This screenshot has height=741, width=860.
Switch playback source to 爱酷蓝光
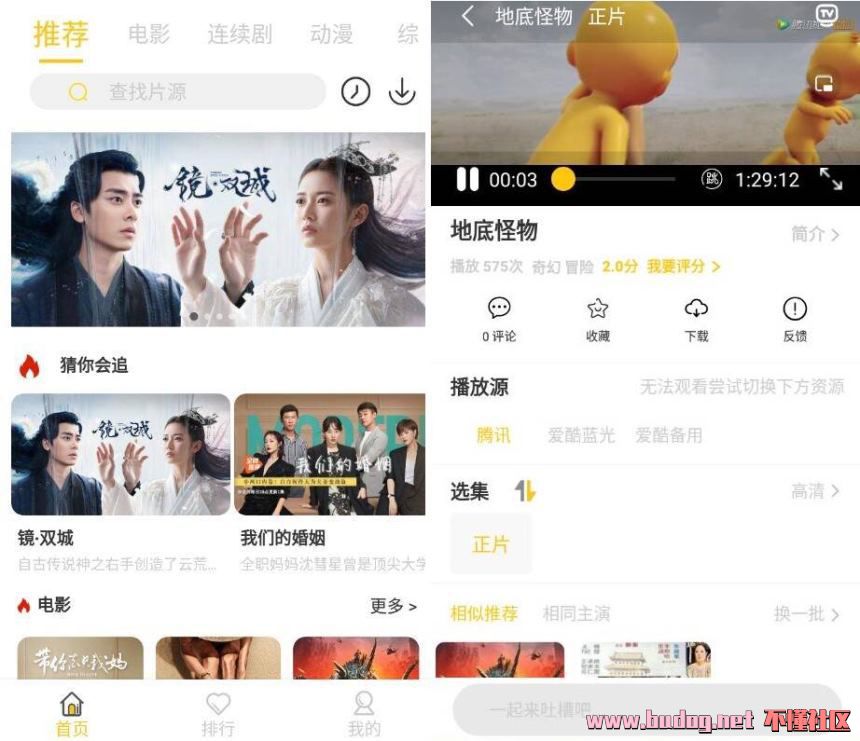point(581,435)
